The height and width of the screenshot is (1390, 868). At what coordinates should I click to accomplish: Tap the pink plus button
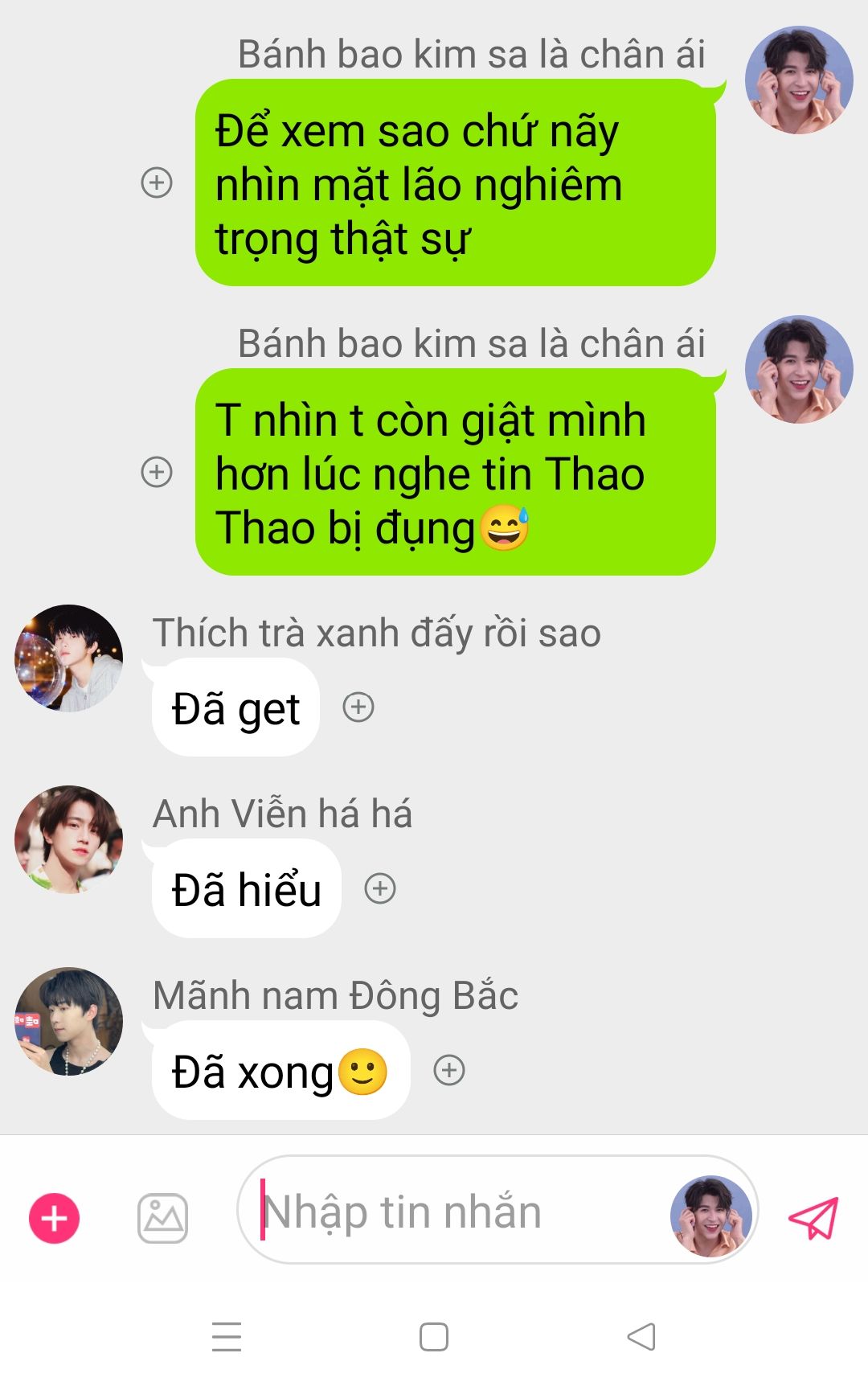pos(54,1218)
